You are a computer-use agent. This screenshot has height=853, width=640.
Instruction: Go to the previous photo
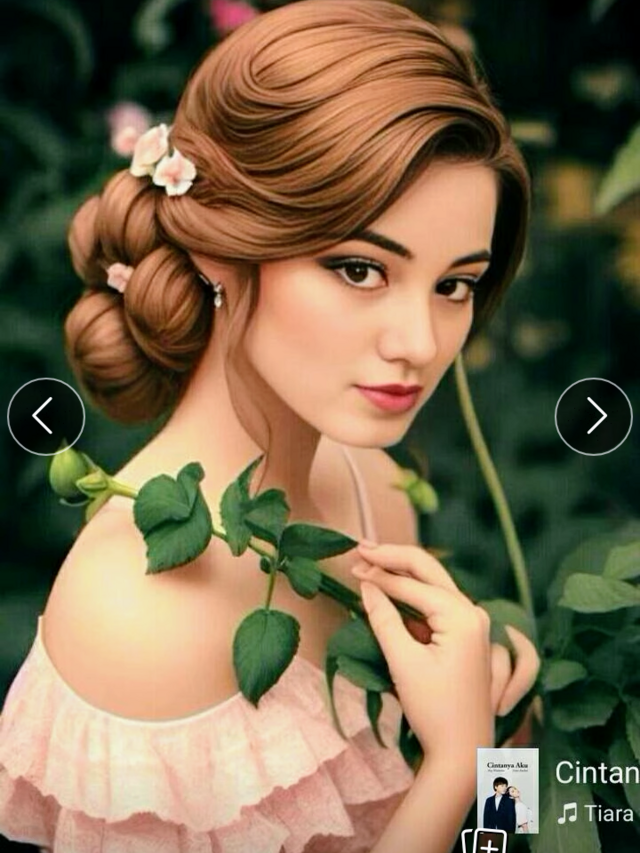(x=46, y=416)
